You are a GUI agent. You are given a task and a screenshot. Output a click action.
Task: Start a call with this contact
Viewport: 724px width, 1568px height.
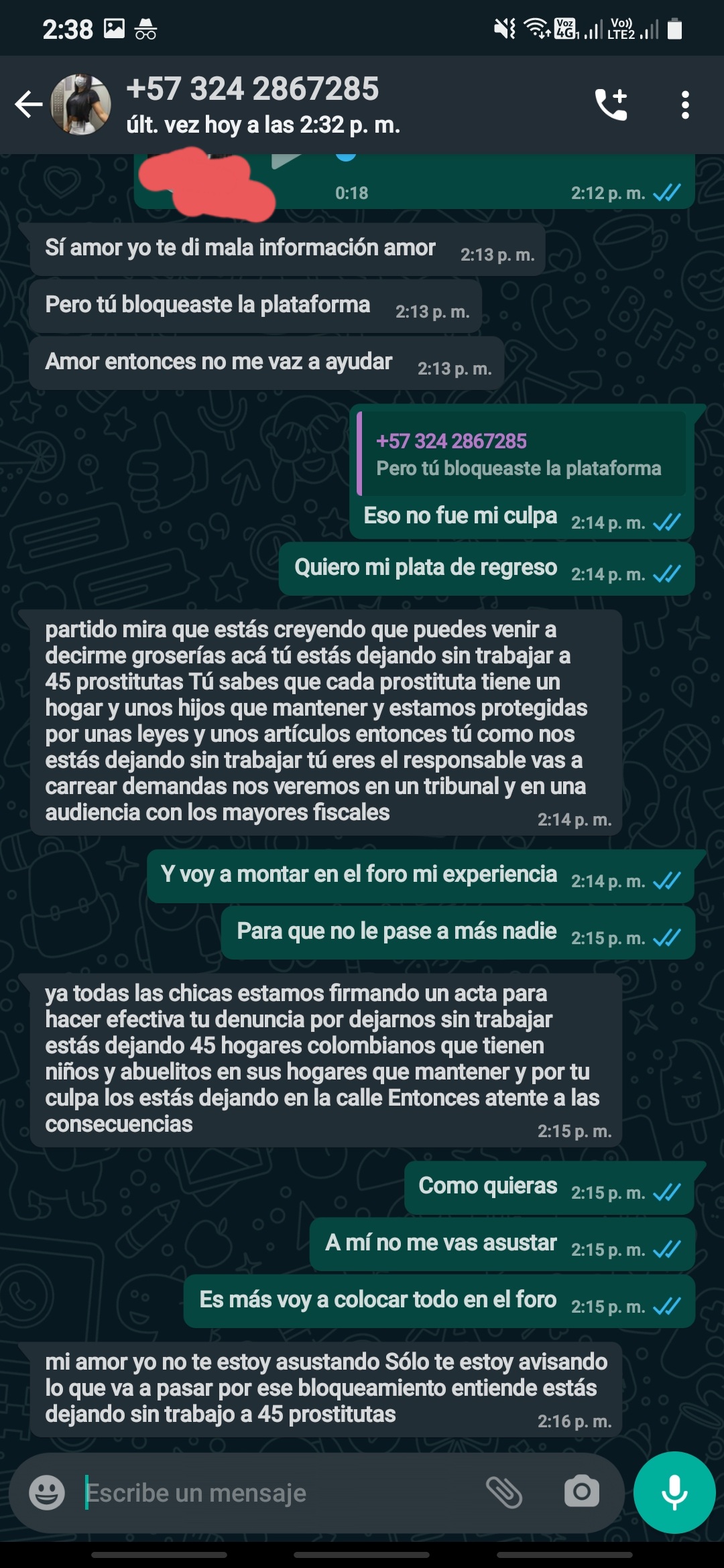click(611, 105)
